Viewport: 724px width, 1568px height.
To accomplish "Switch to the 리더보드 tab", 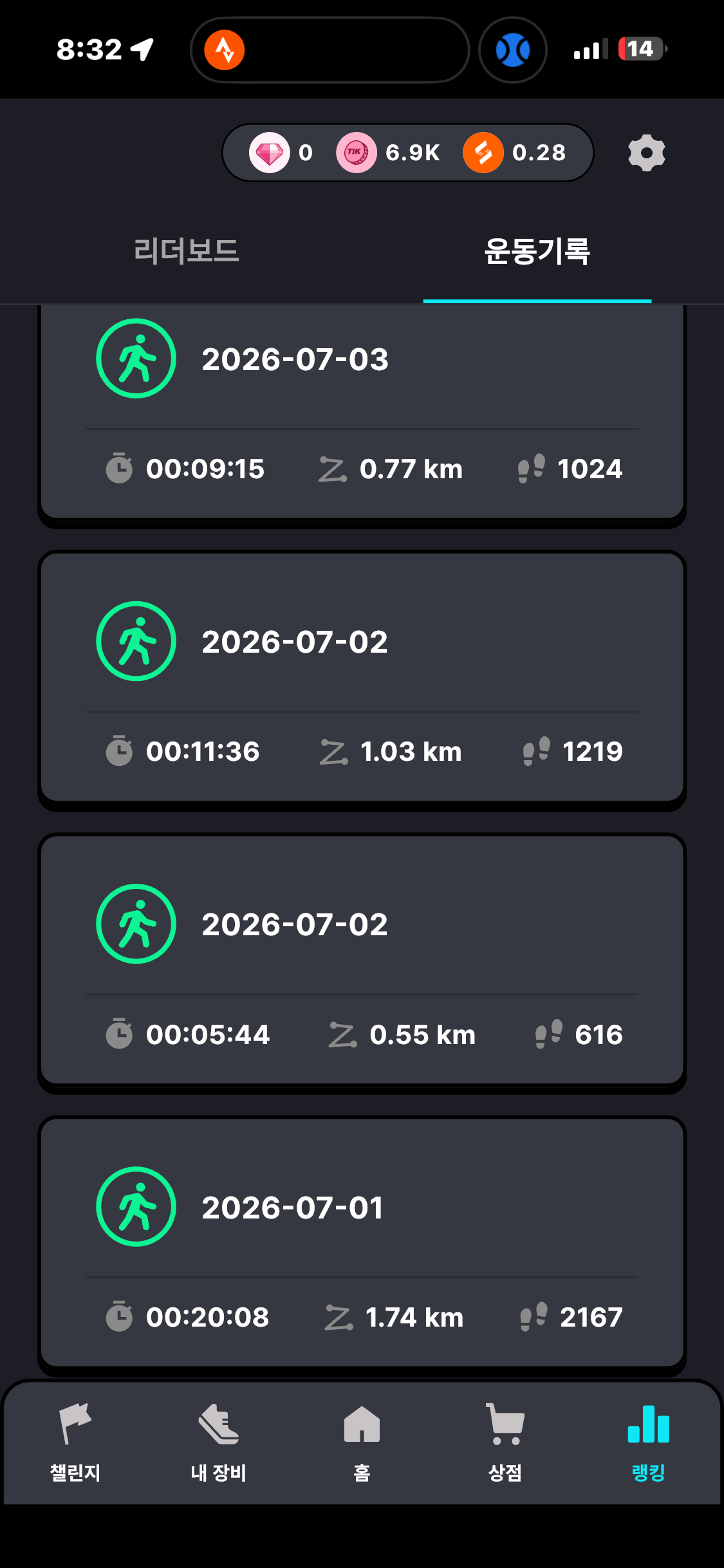I will [x=186, y=251].
